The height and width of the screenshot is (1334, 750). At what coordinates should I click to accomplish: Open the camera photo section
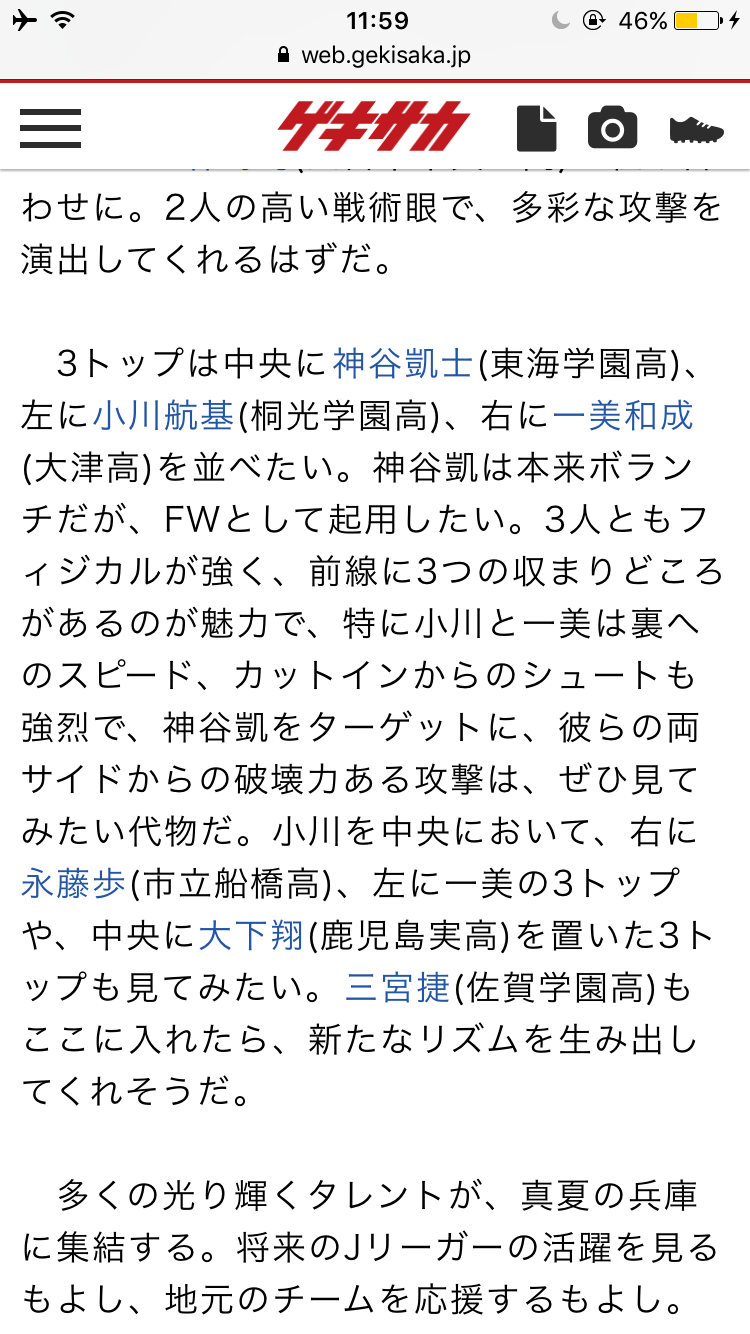(612, 128)
